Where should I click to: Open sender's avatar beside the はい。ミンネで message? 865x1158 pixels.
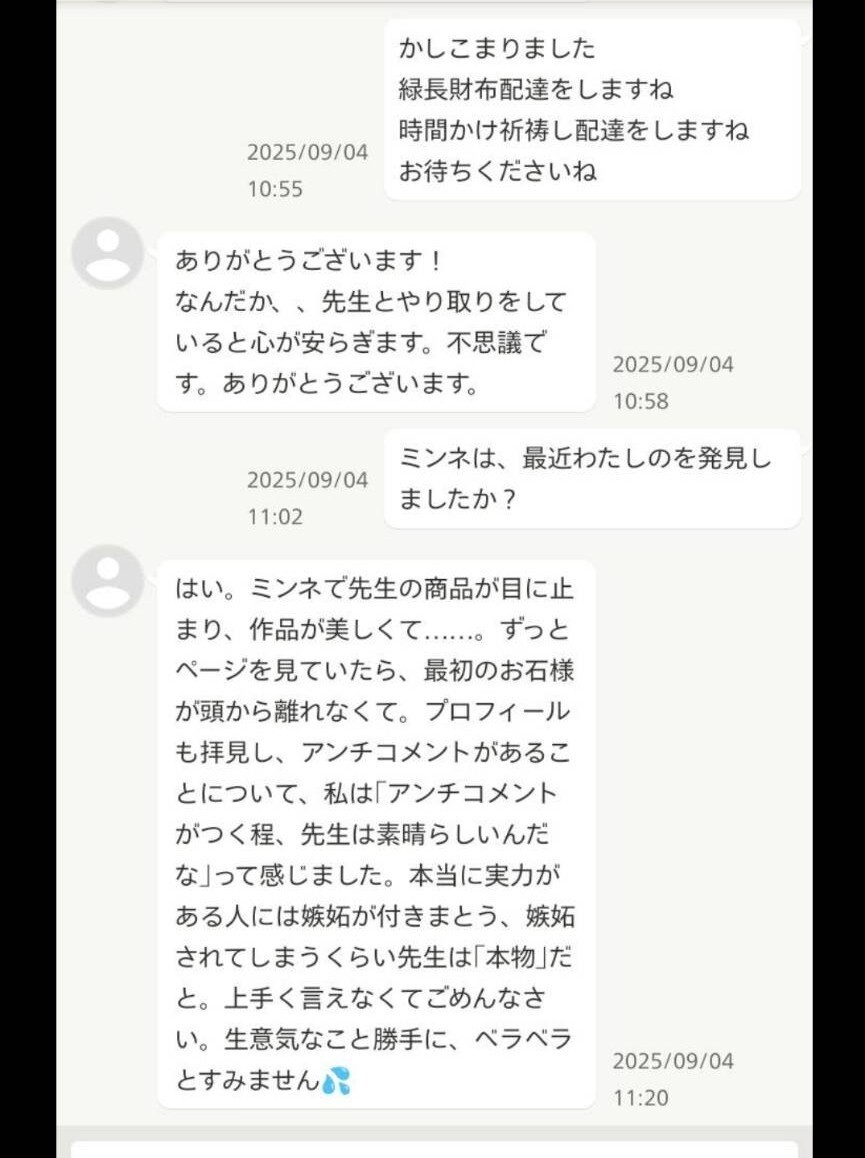click(108, 581)
